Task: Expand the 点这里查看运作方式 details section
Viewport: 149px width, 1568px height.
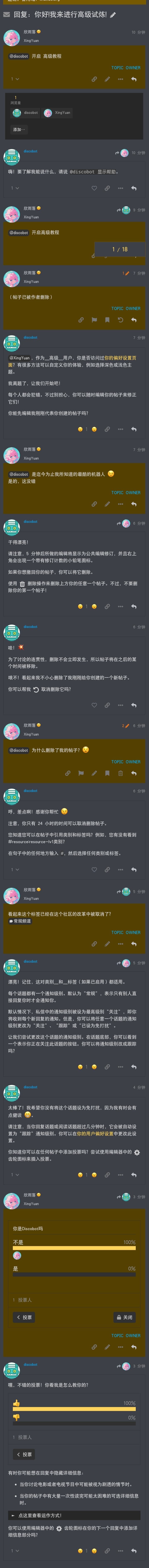Action: click(x=74, y=1515)
